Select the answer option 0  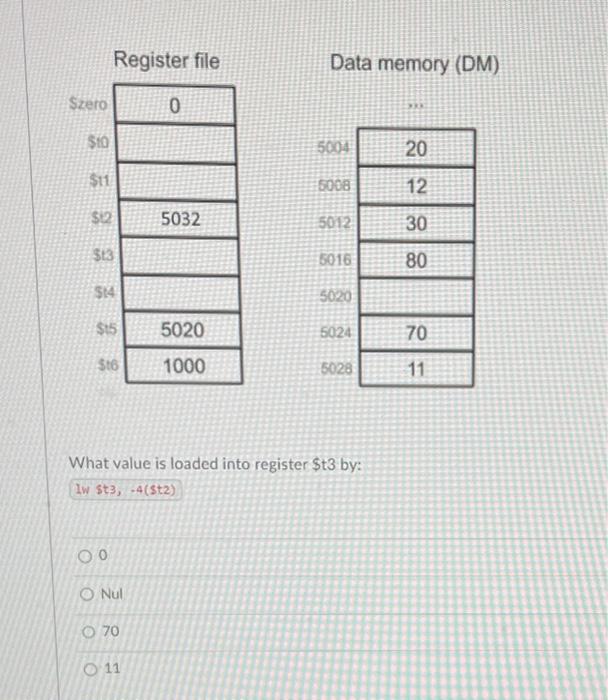89,553
